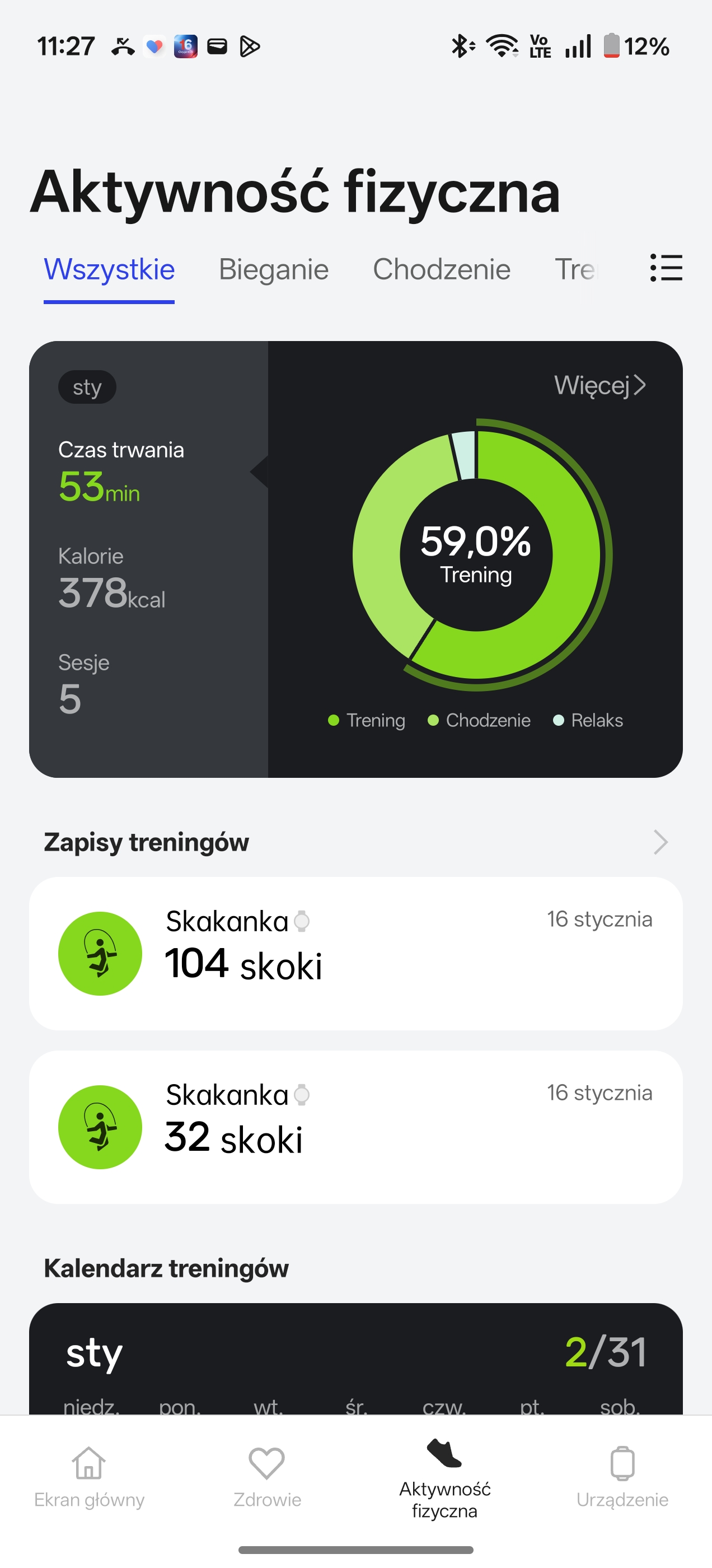
Task: Open the Skakanka 104 skoki record
Action: tap(355, 953)
